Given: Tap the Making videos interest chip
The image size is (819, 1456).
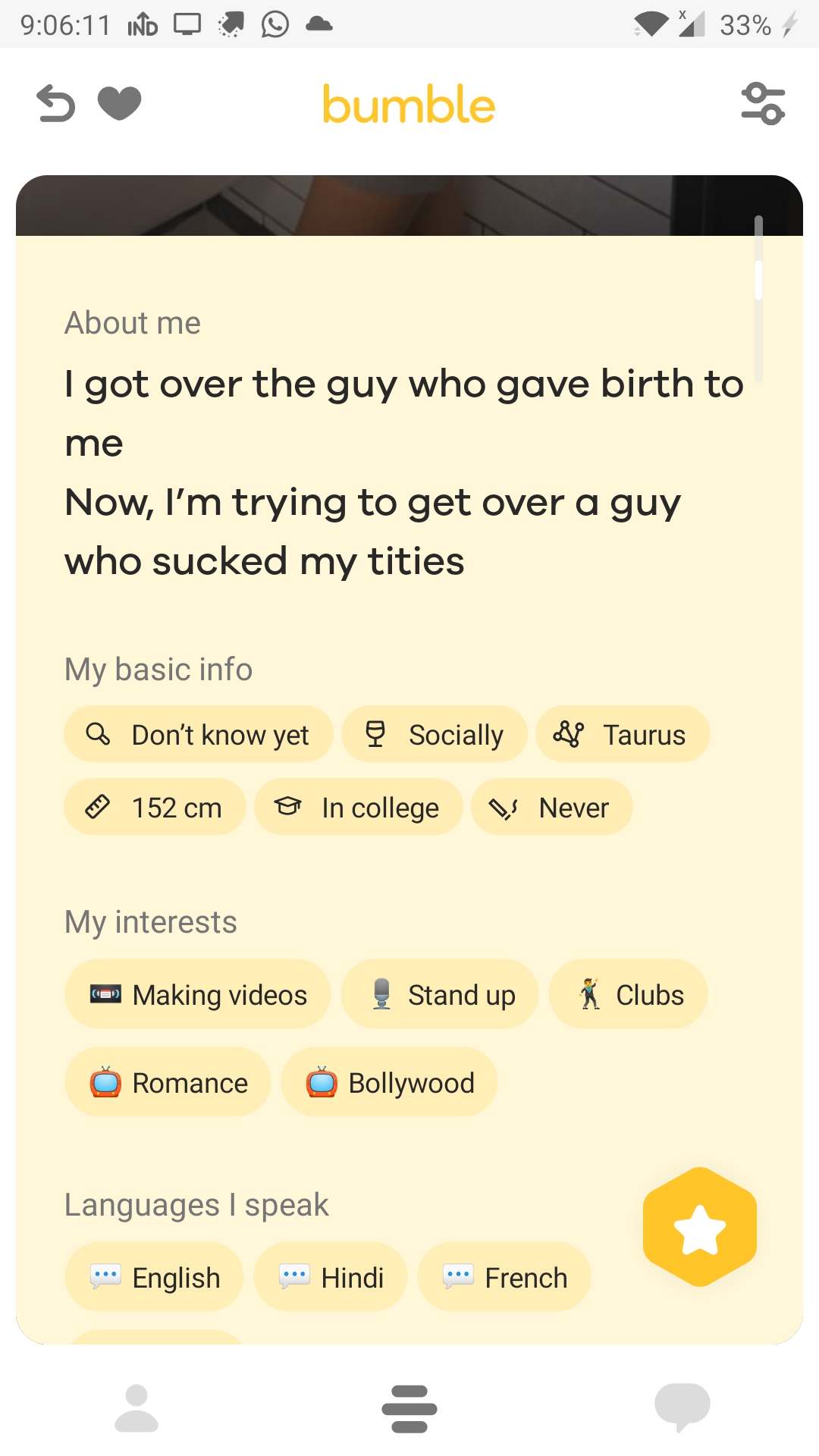Looking at the screenshot, I should click(198, 994).
